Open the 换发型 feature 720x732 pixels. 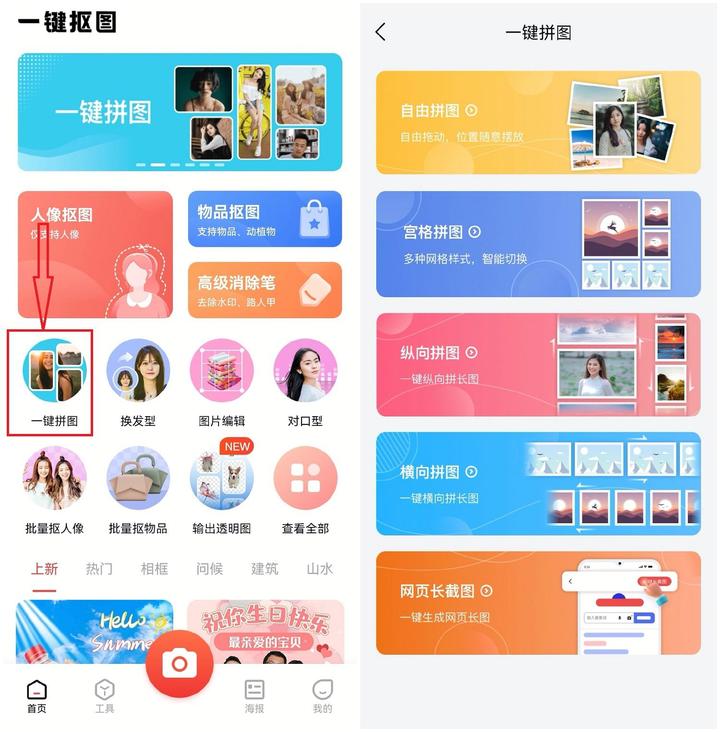[138, 370]
